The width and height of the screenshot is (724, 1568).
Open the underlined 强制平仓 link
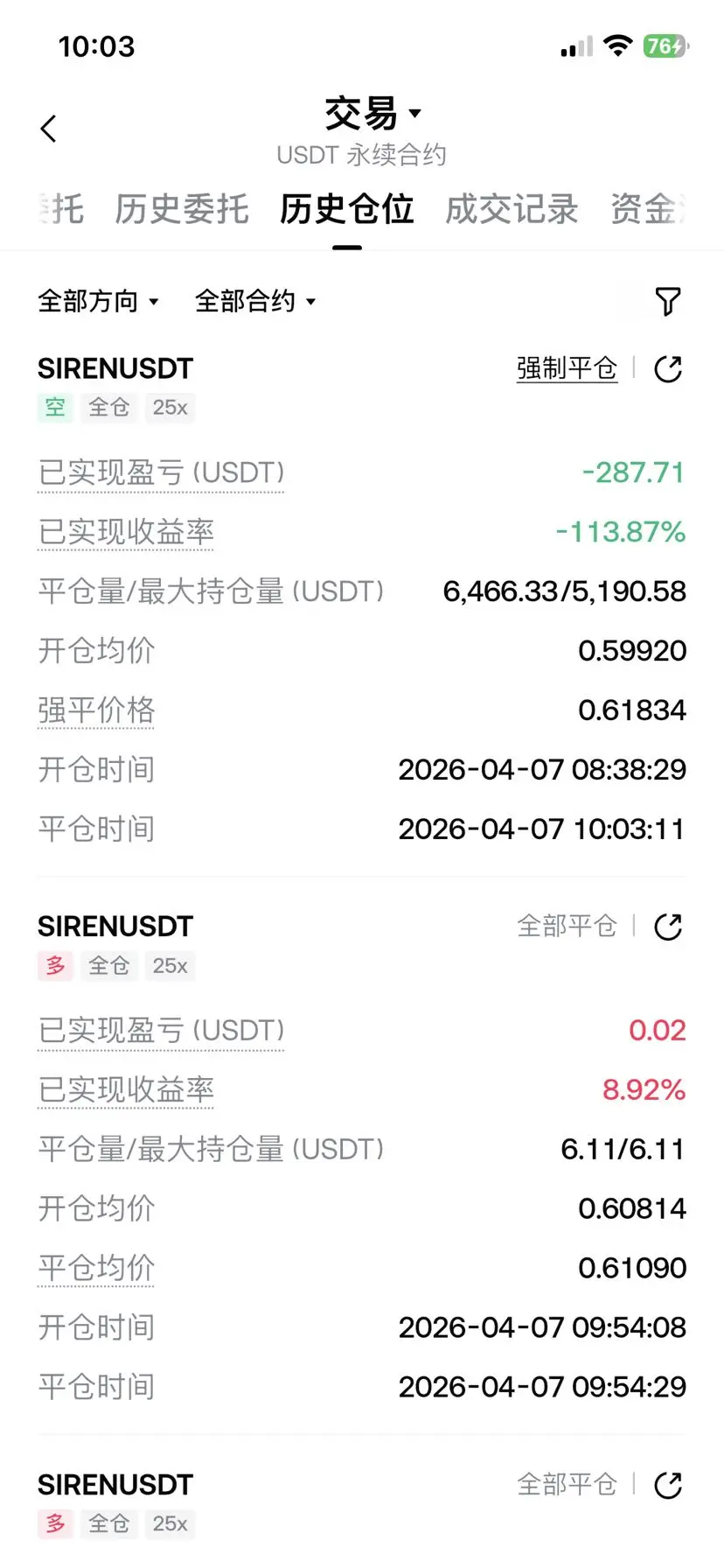567,368
